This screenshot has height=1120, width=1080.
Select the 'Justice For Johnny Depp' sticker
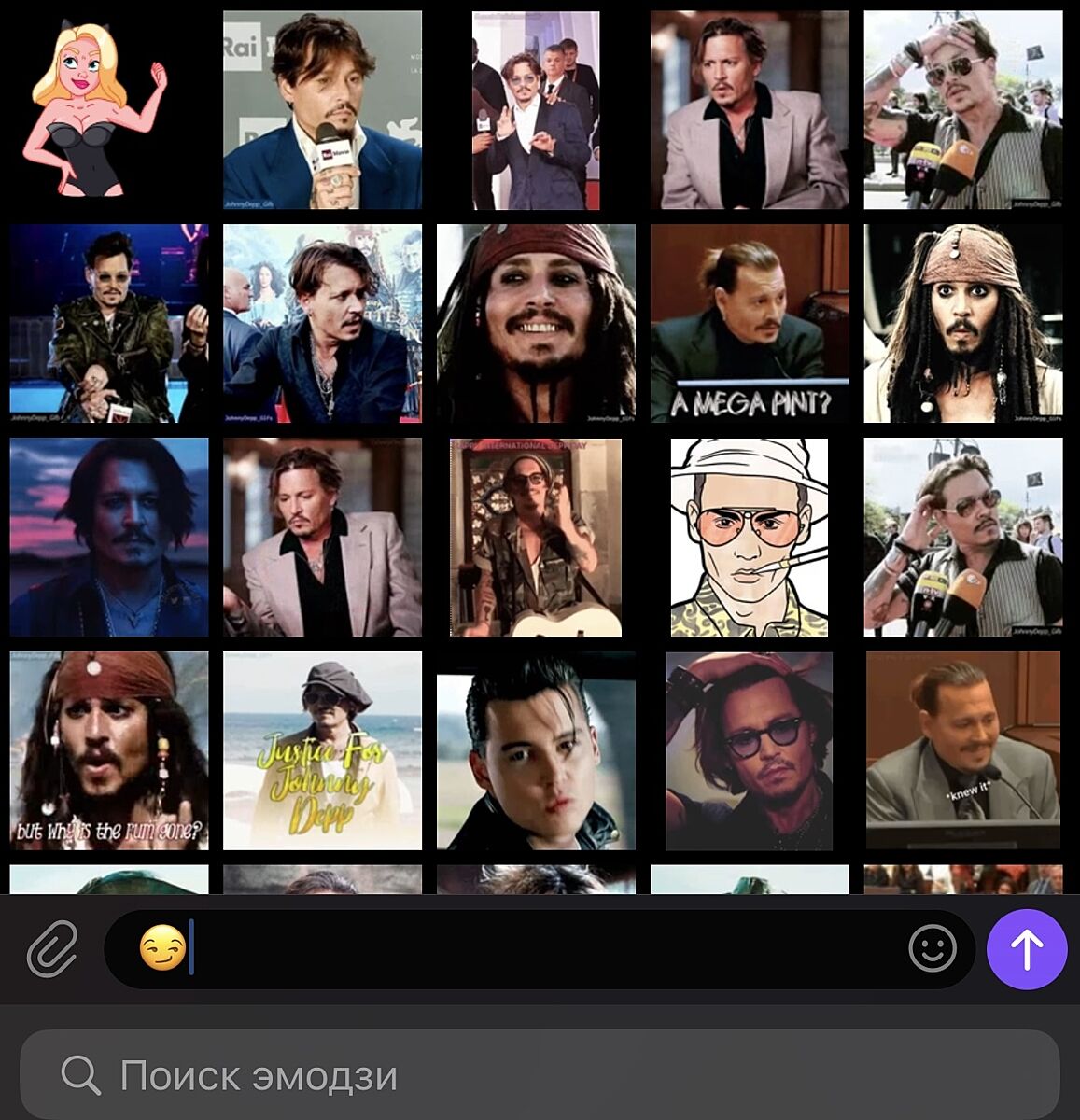322,750
